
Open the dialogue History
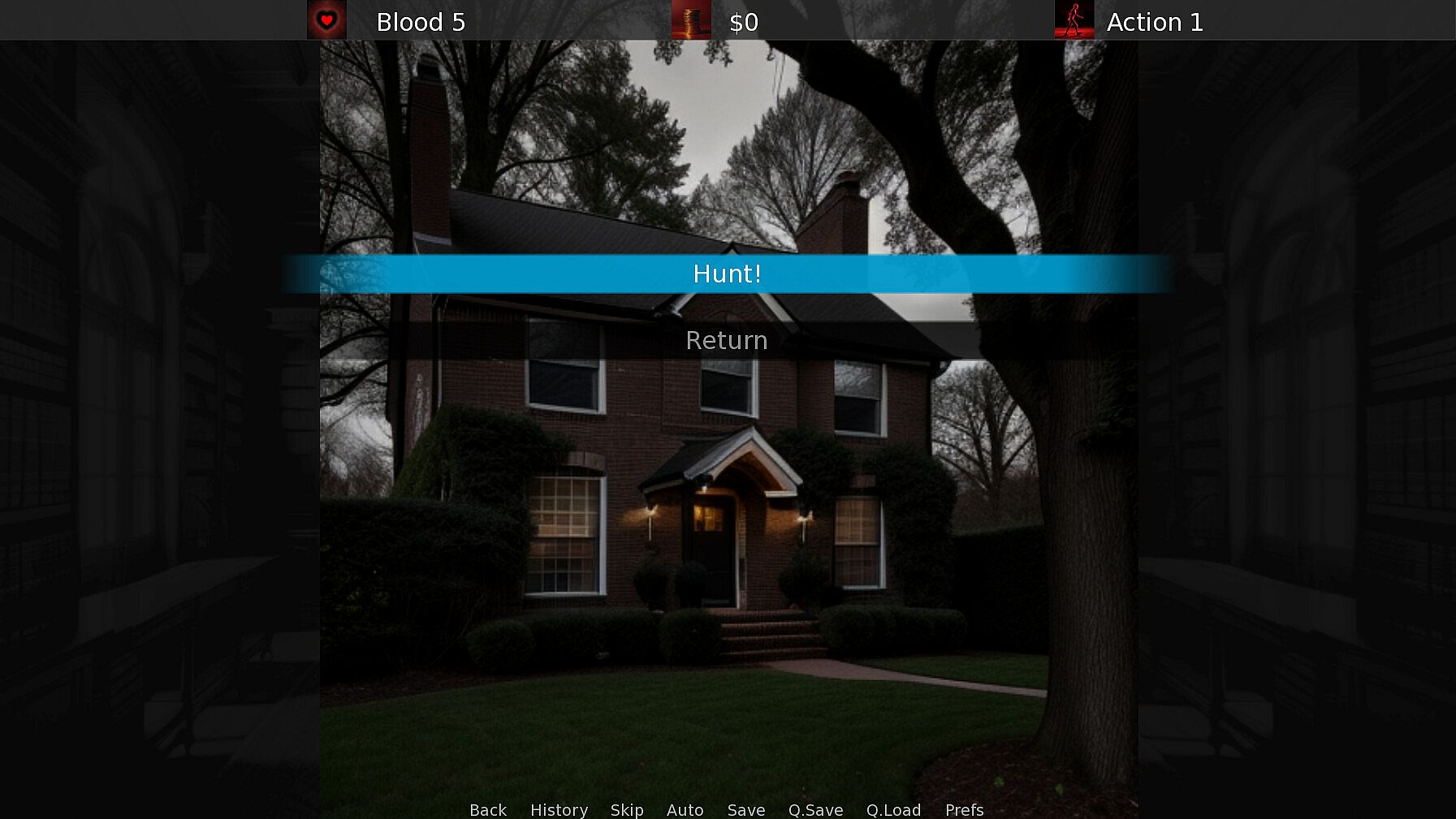click(559, 809)
